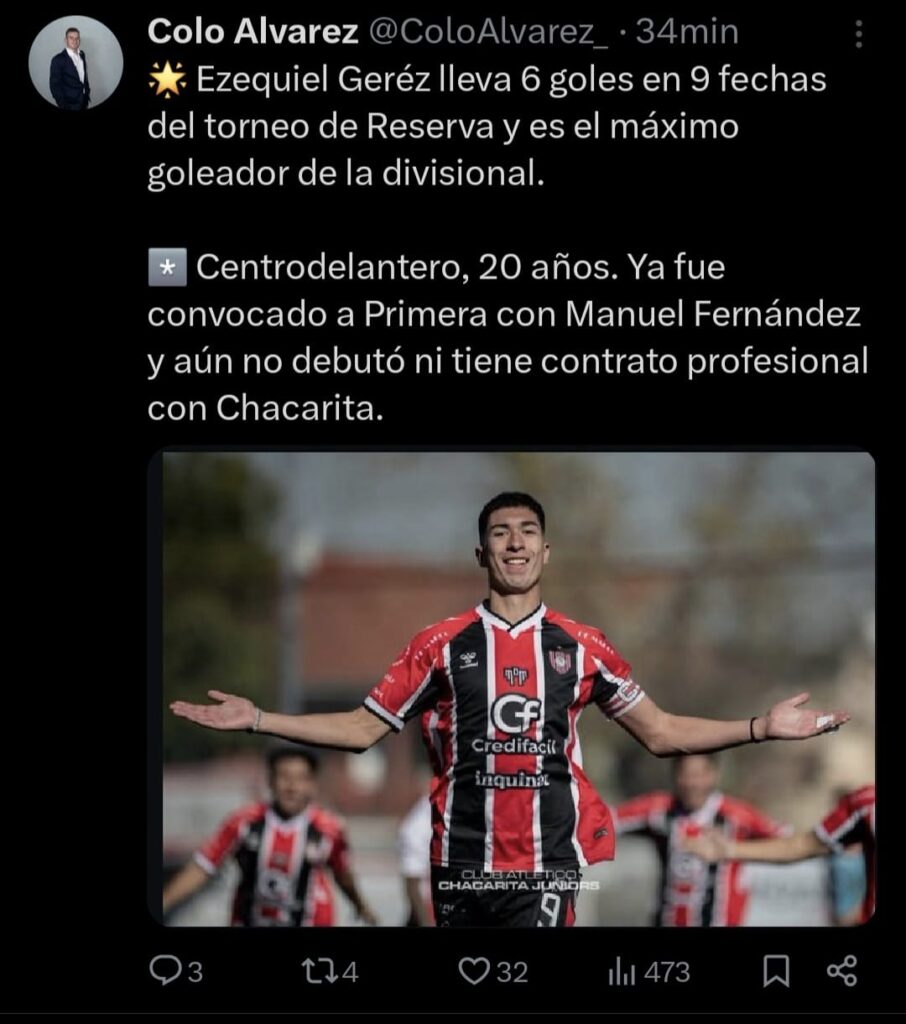Open the tweet's overflow menu

click(x=858, y=36)
